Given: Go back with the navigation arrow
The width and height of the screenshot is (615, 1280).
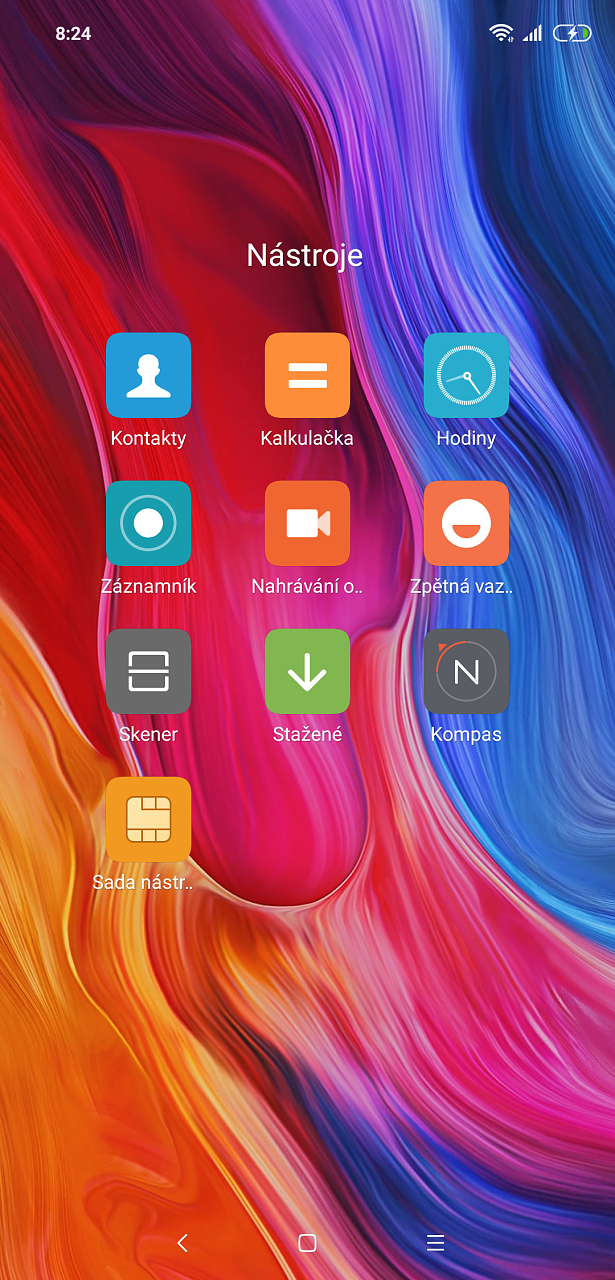Looking at the screenshot, I should tap(182, 1242).
